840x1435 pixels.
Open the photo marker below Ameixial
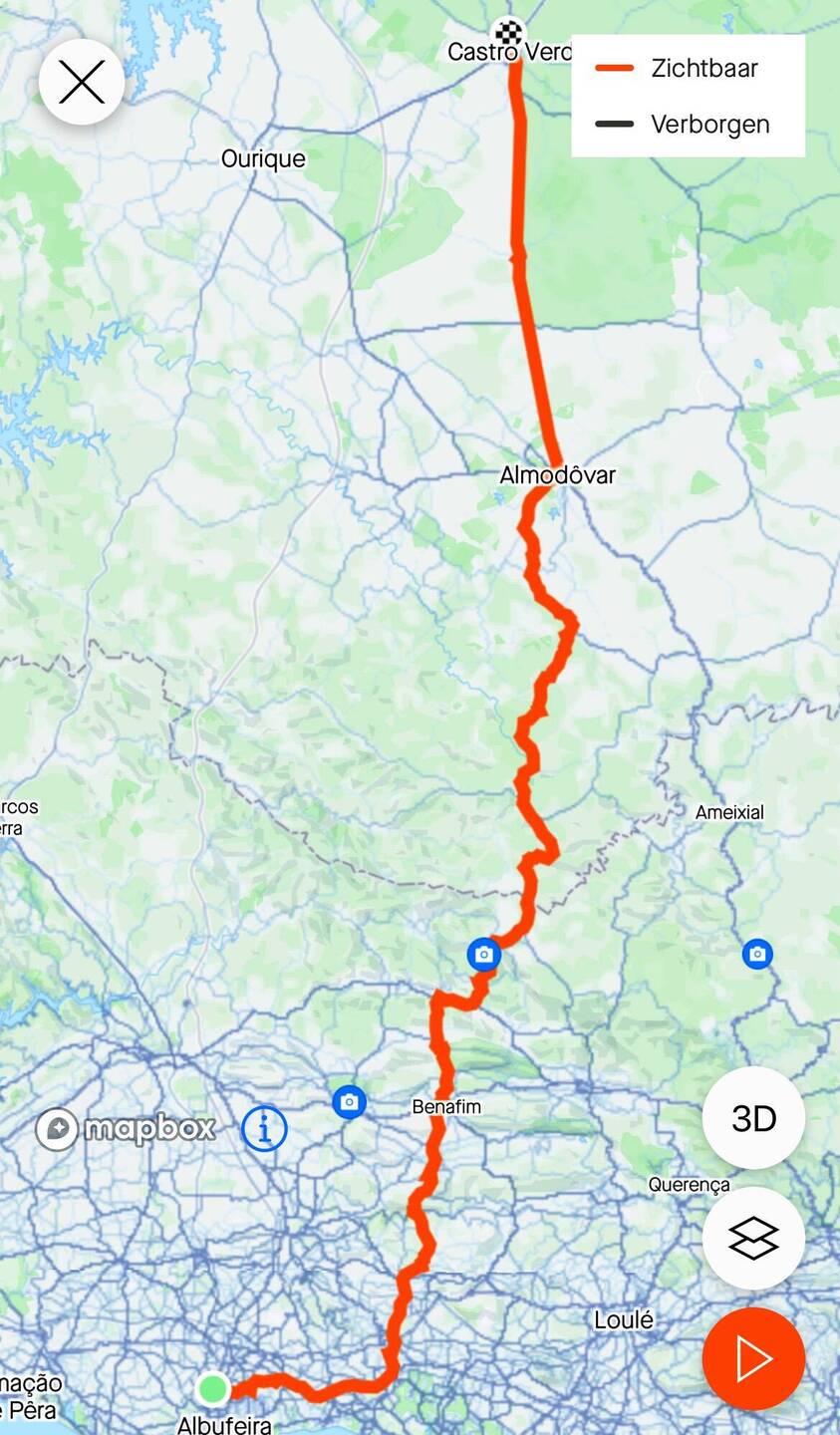click(757, 954)
